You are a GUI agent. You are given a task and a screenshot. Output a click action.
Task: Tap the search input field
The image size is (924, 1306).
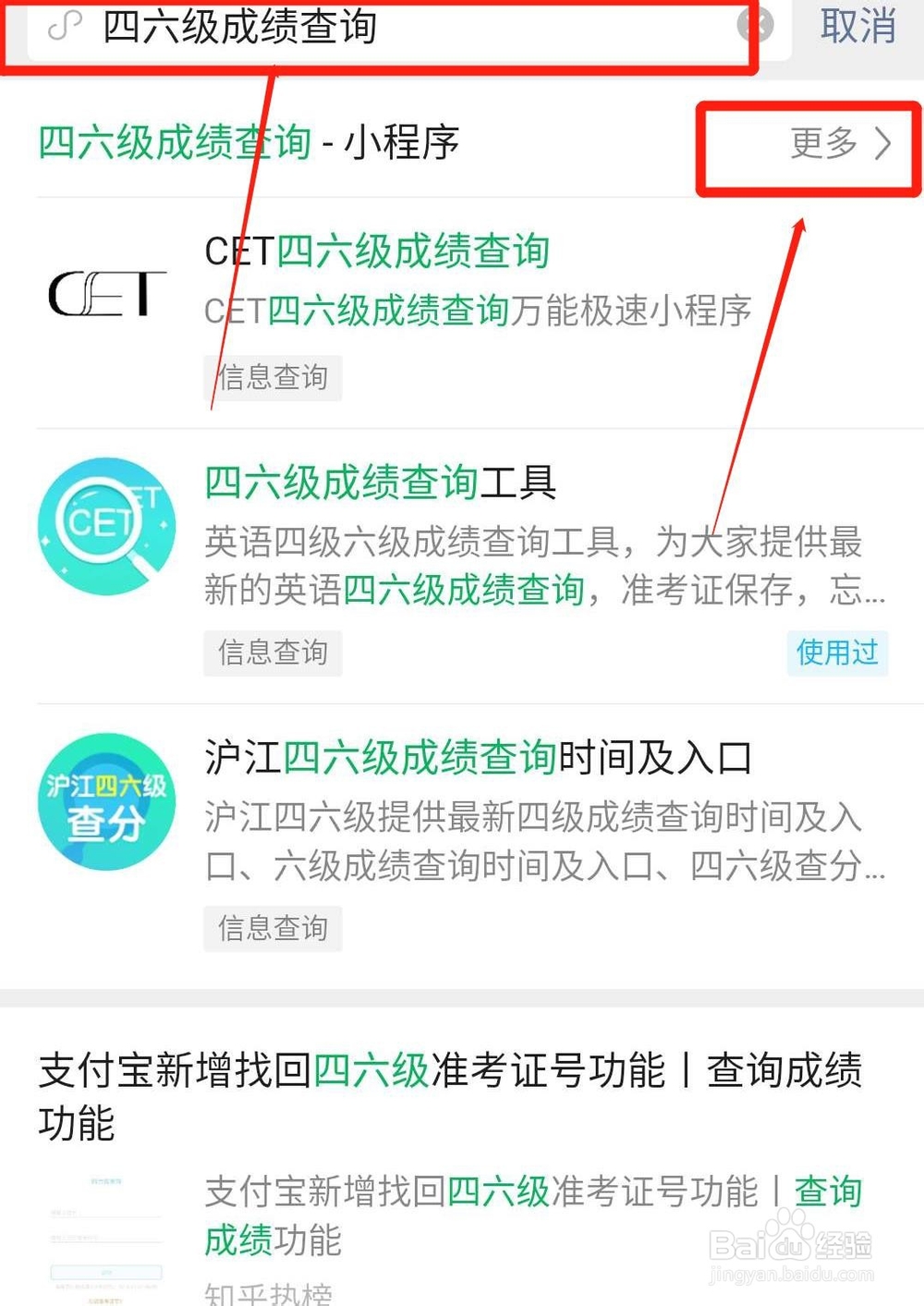370,28
